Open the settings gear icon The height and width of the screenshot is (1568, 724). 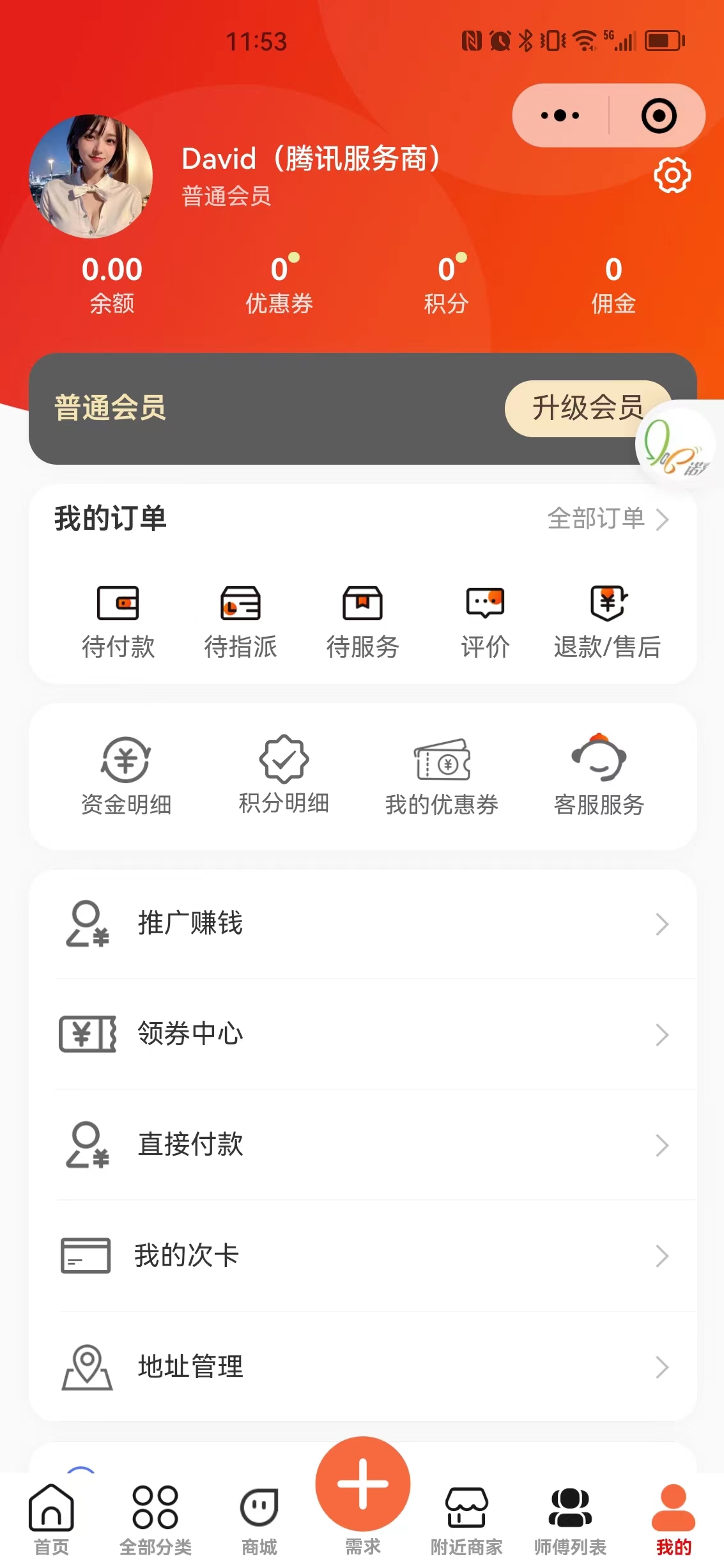pyautogui.click(x=672, y=175)
